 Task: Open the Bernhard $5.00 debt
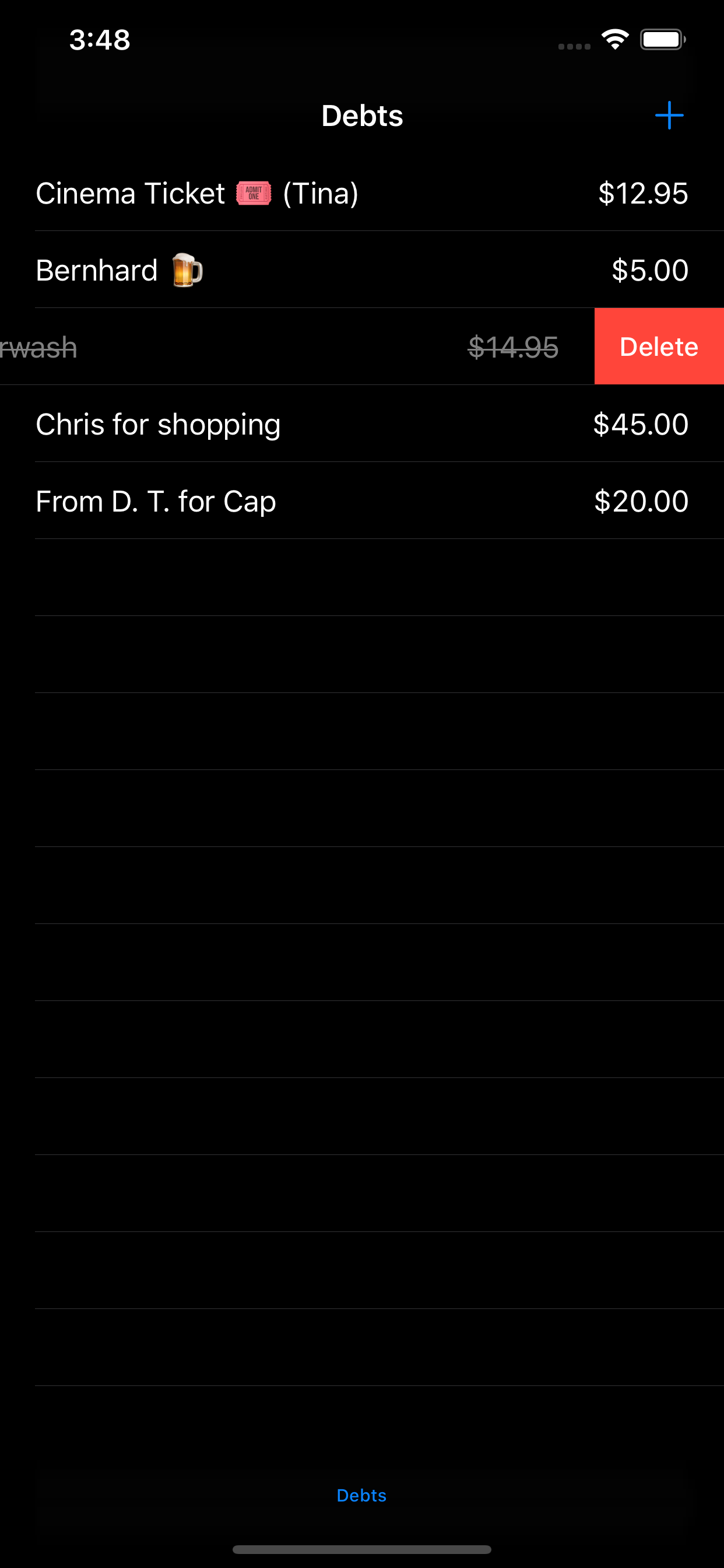click(x=362, y=269)
